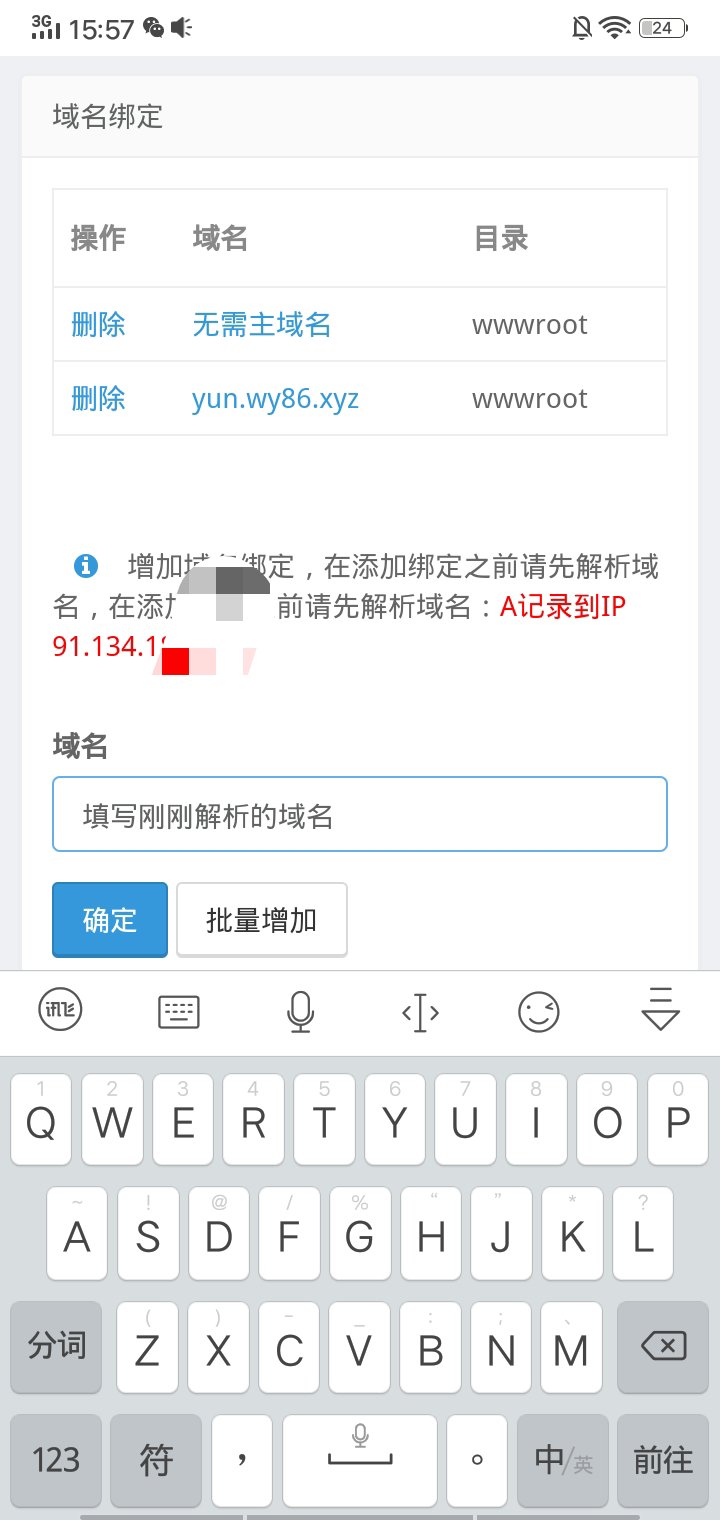This screenshot has width=720, height=1520.
Task: Delete the 无需主域名 binding row
Action: pyautogui.click(x=98, y=324)
